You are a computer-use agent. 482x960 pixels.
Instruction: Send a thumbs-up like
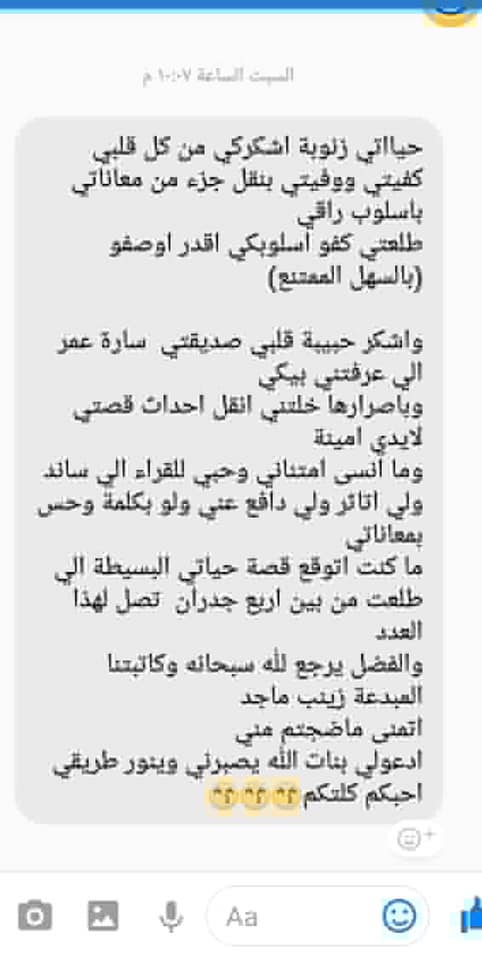click(471, 915)
